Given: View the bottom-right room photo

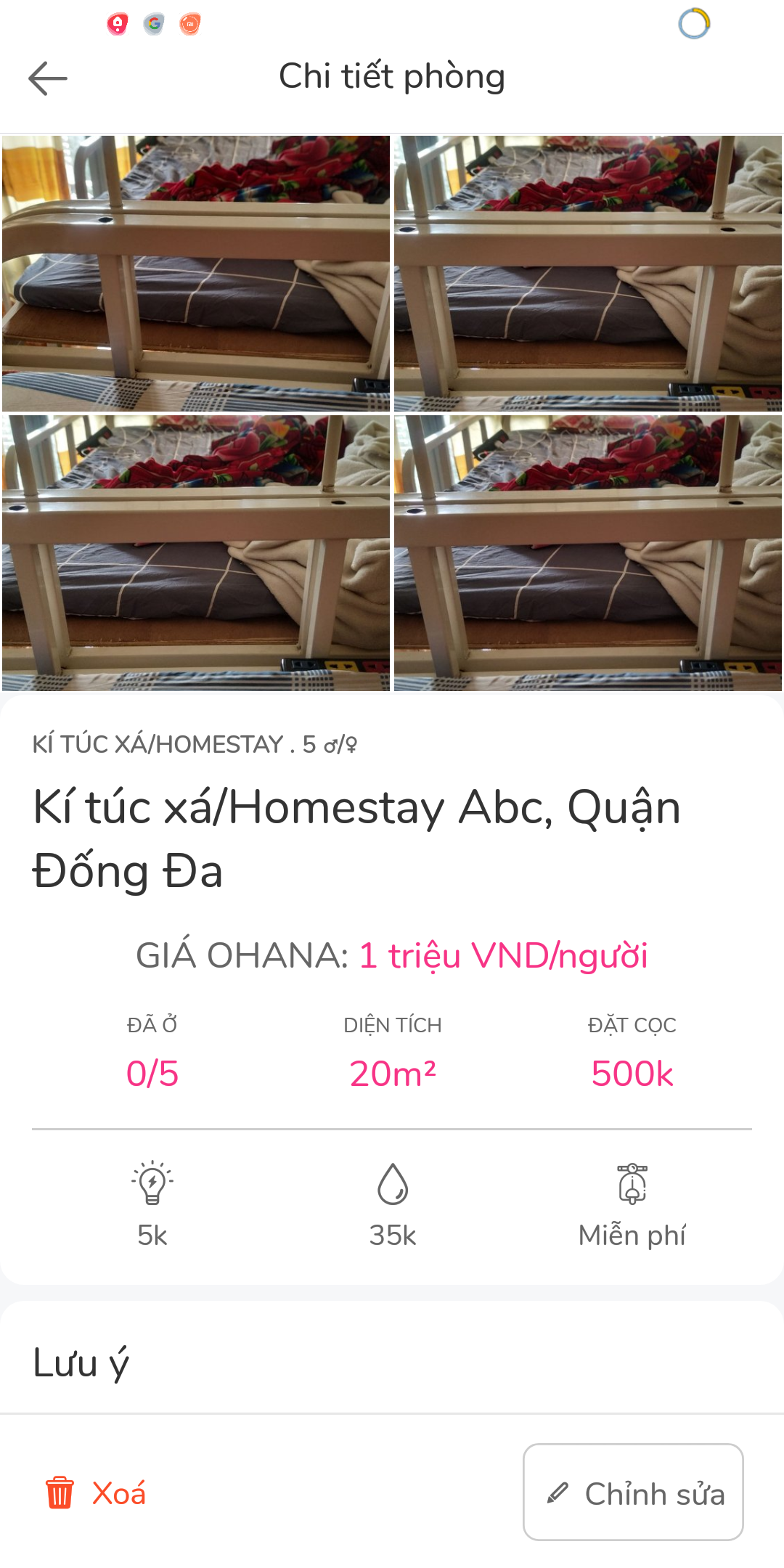Looking at the screenshot, I should point(588,553).
